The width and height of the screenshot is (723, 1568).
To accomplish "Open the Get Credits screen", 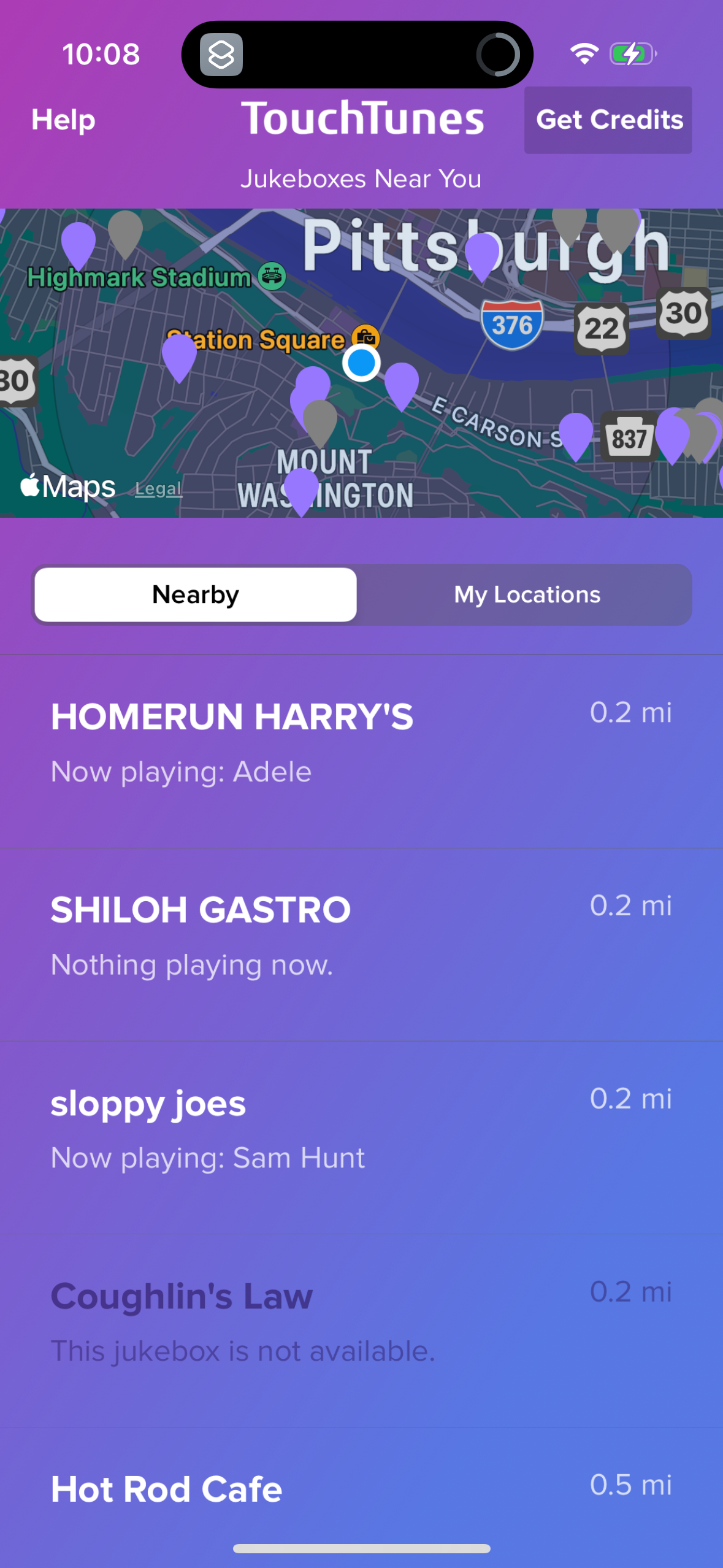I will (x=608, y=120).
